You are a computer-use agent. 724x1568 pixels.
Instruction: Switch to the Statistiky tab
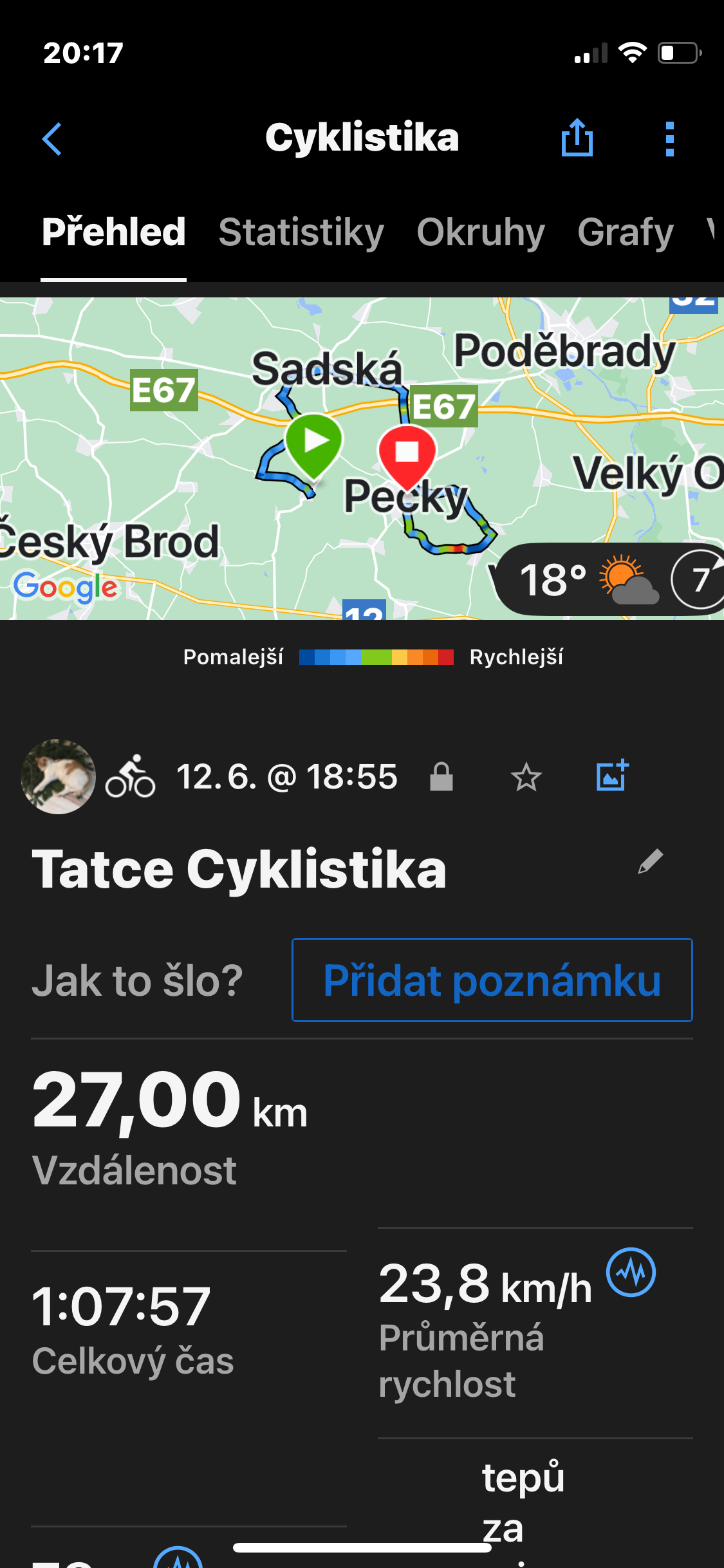(301, 233)
